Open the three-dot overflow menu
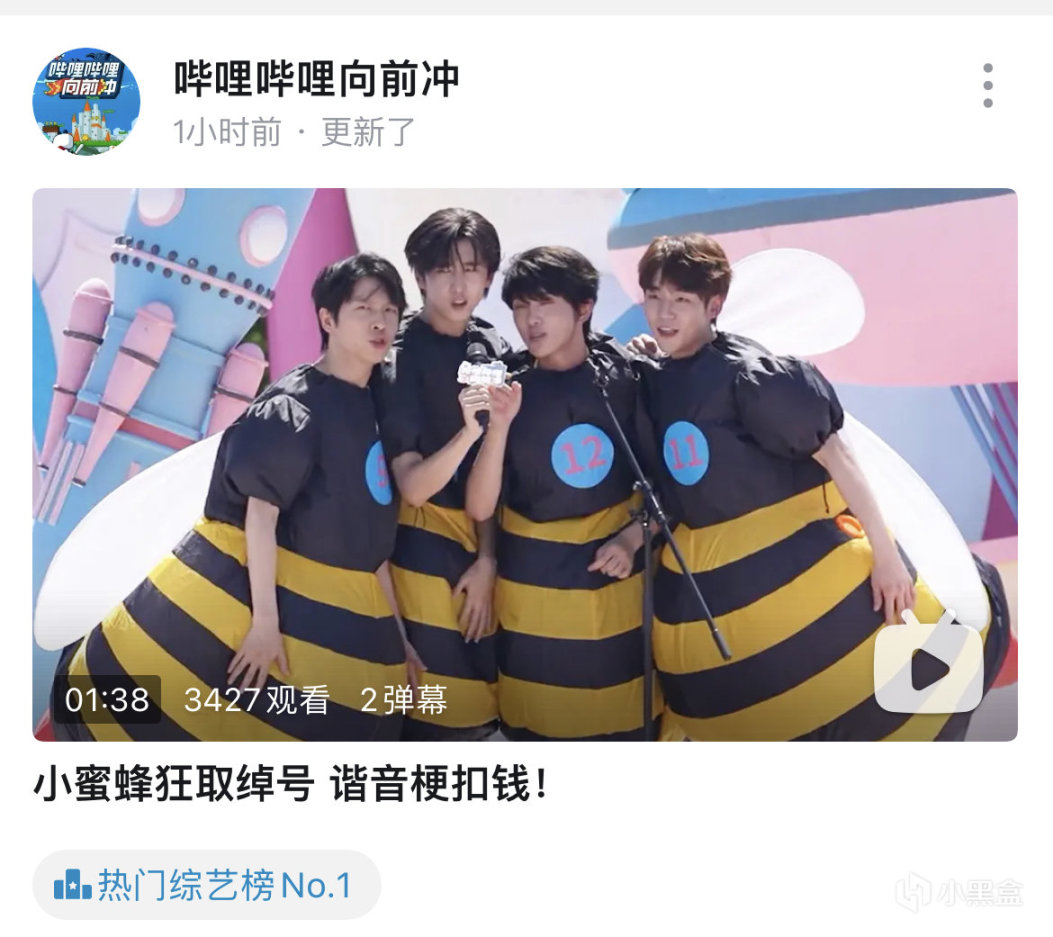 coord(987,86)
